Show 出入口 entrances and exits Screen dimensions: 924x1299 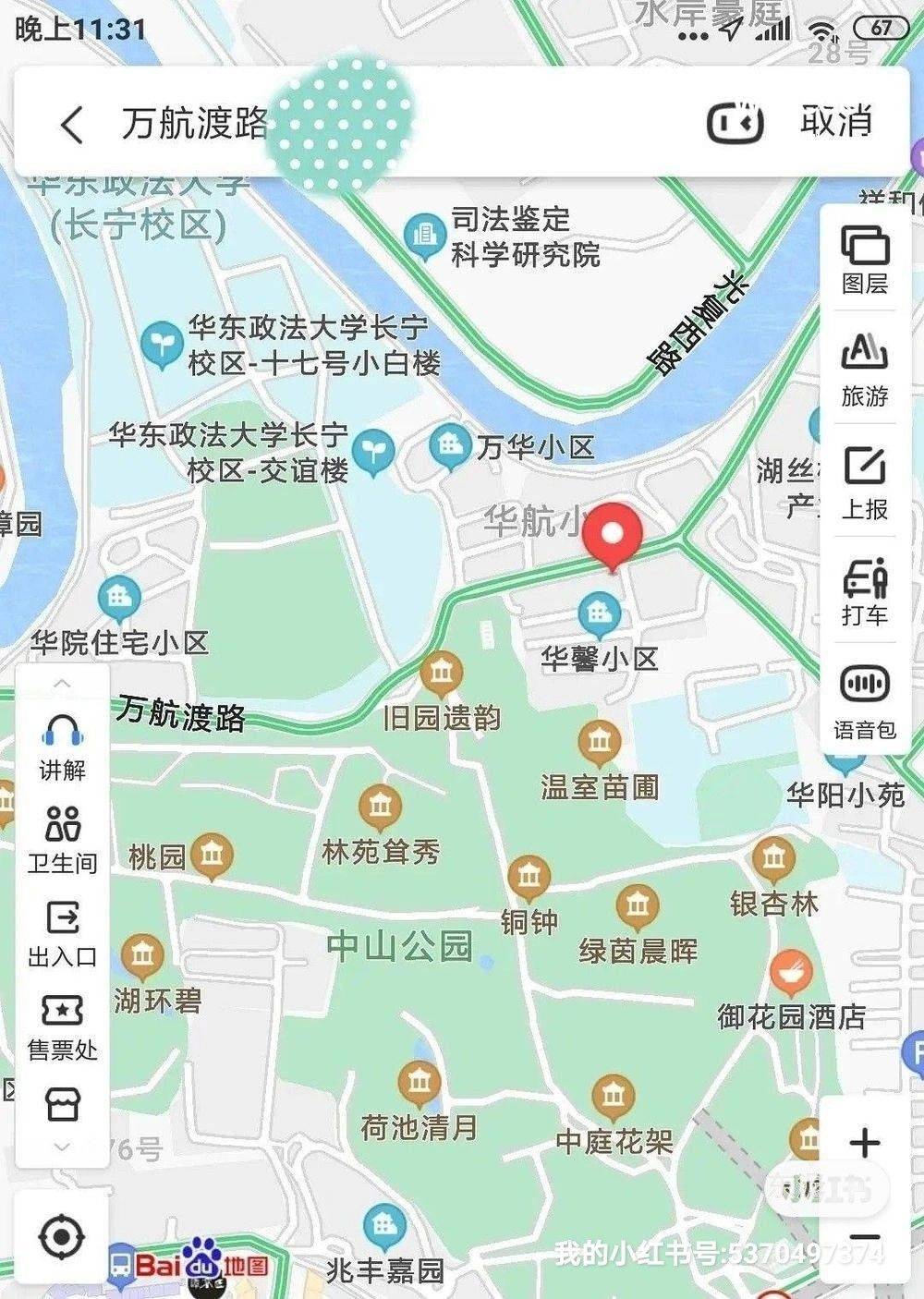(x=63, y=933)
